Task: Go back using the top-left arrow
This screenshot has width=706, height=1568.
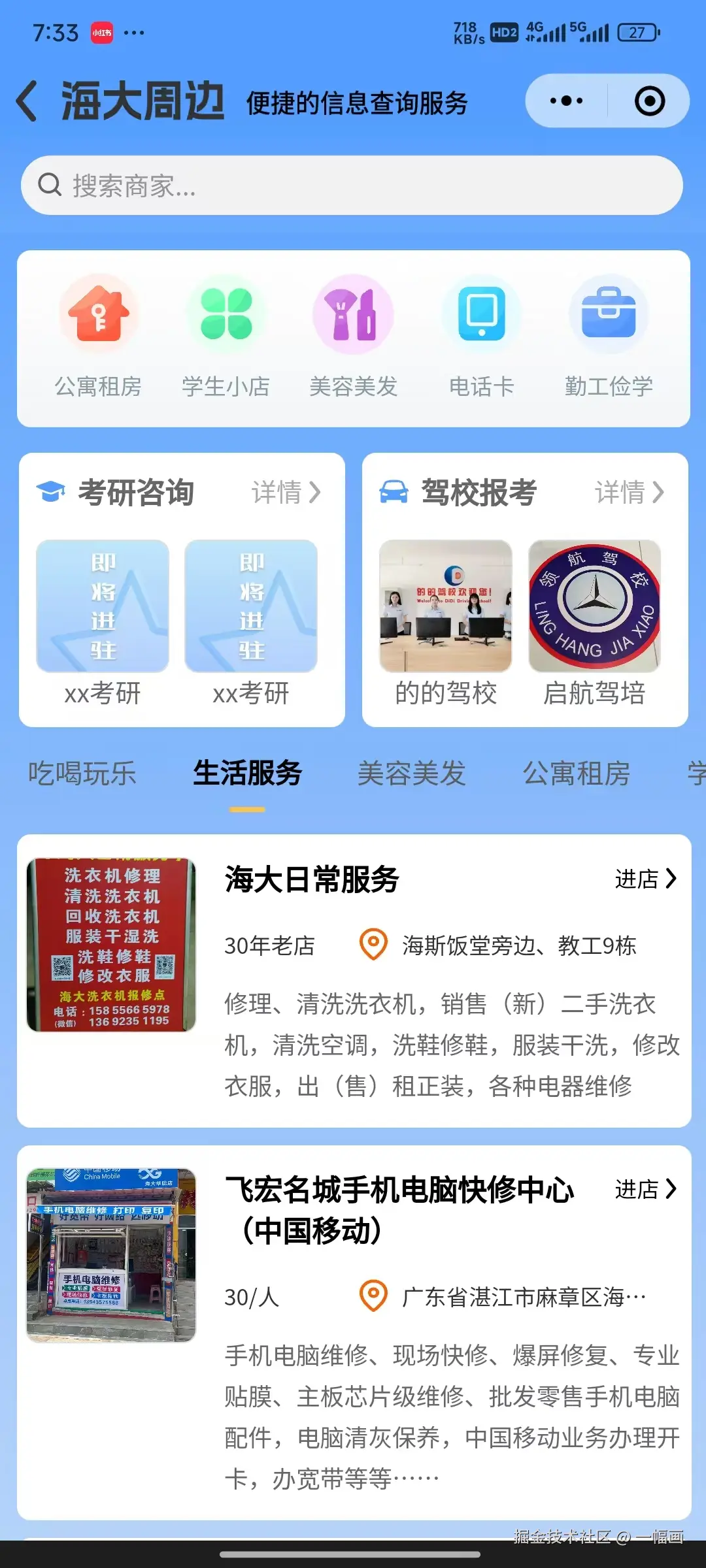Action: click(27, 101)
